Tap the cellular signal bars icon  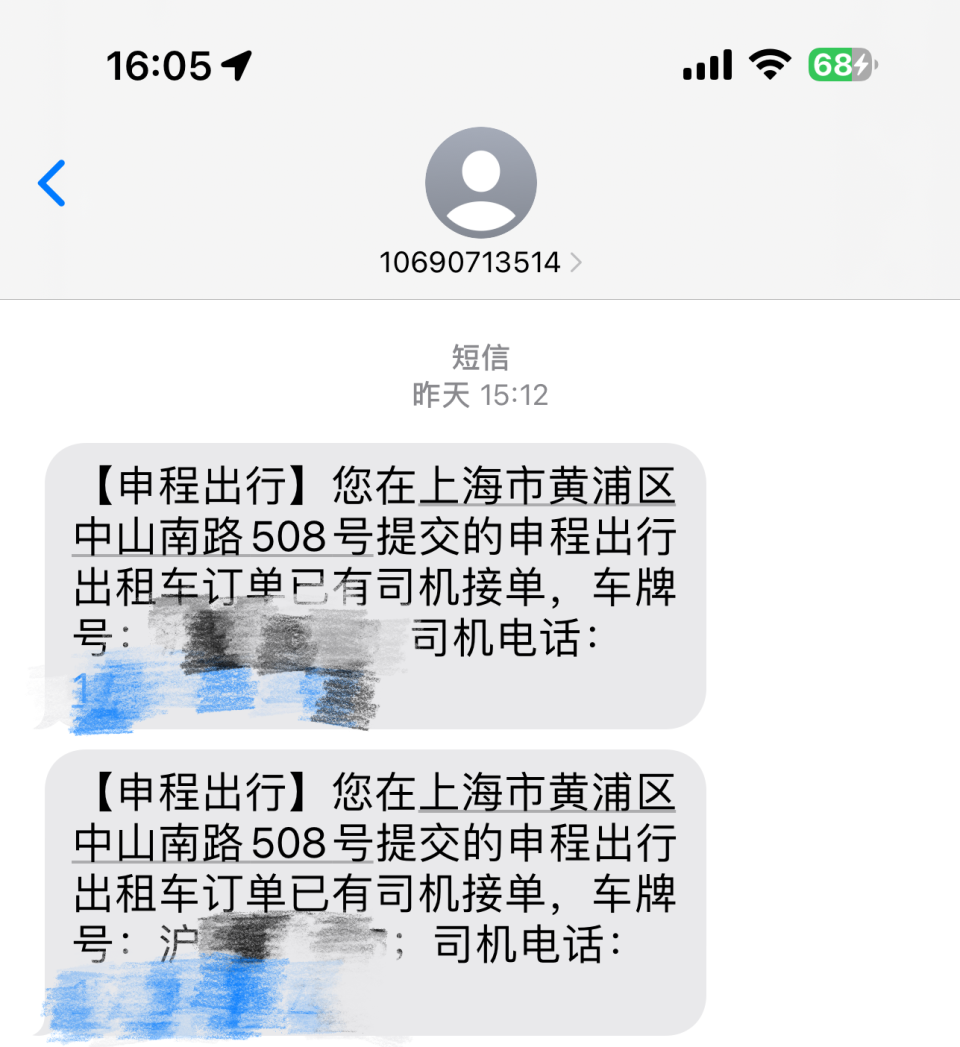tap(706, 63)
